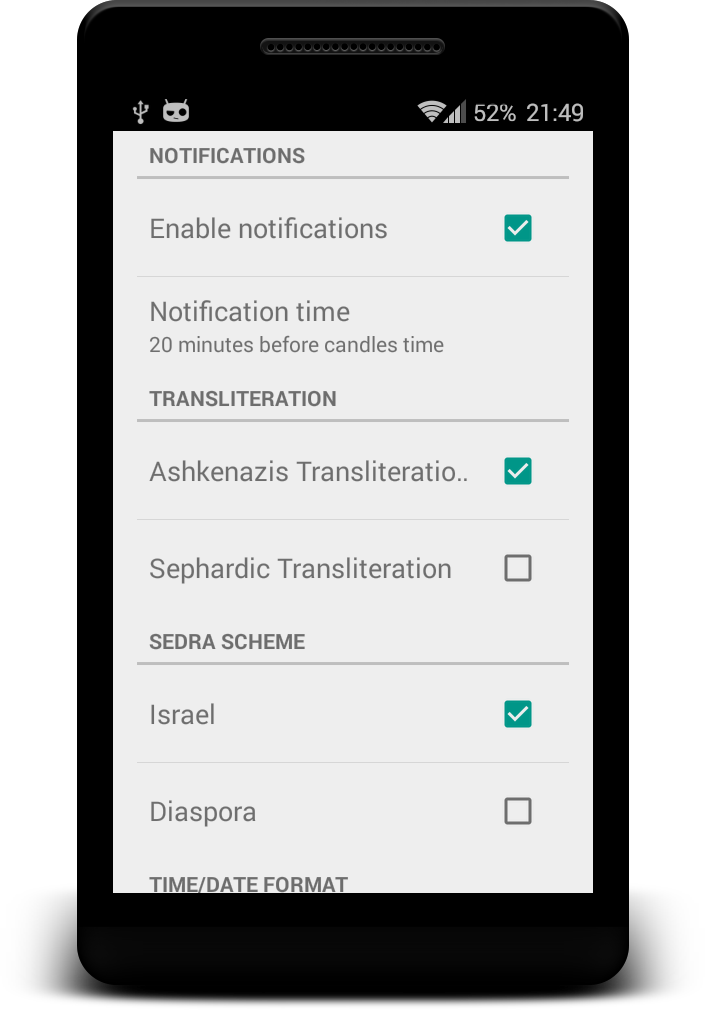
Task: Select Sephardic Transliteration
Action: point(517,569)
